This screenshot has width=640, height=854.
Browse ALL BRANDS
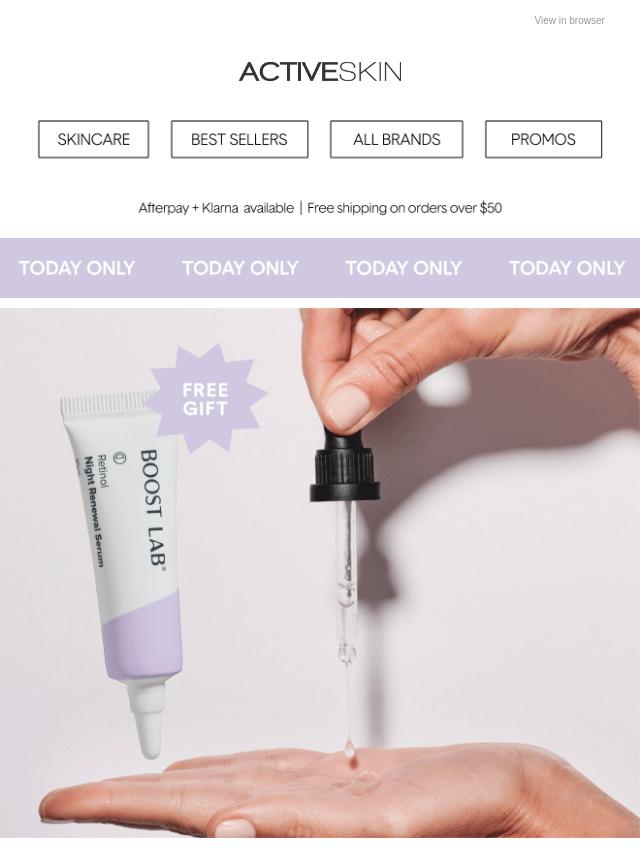click(x=396, y=140)
